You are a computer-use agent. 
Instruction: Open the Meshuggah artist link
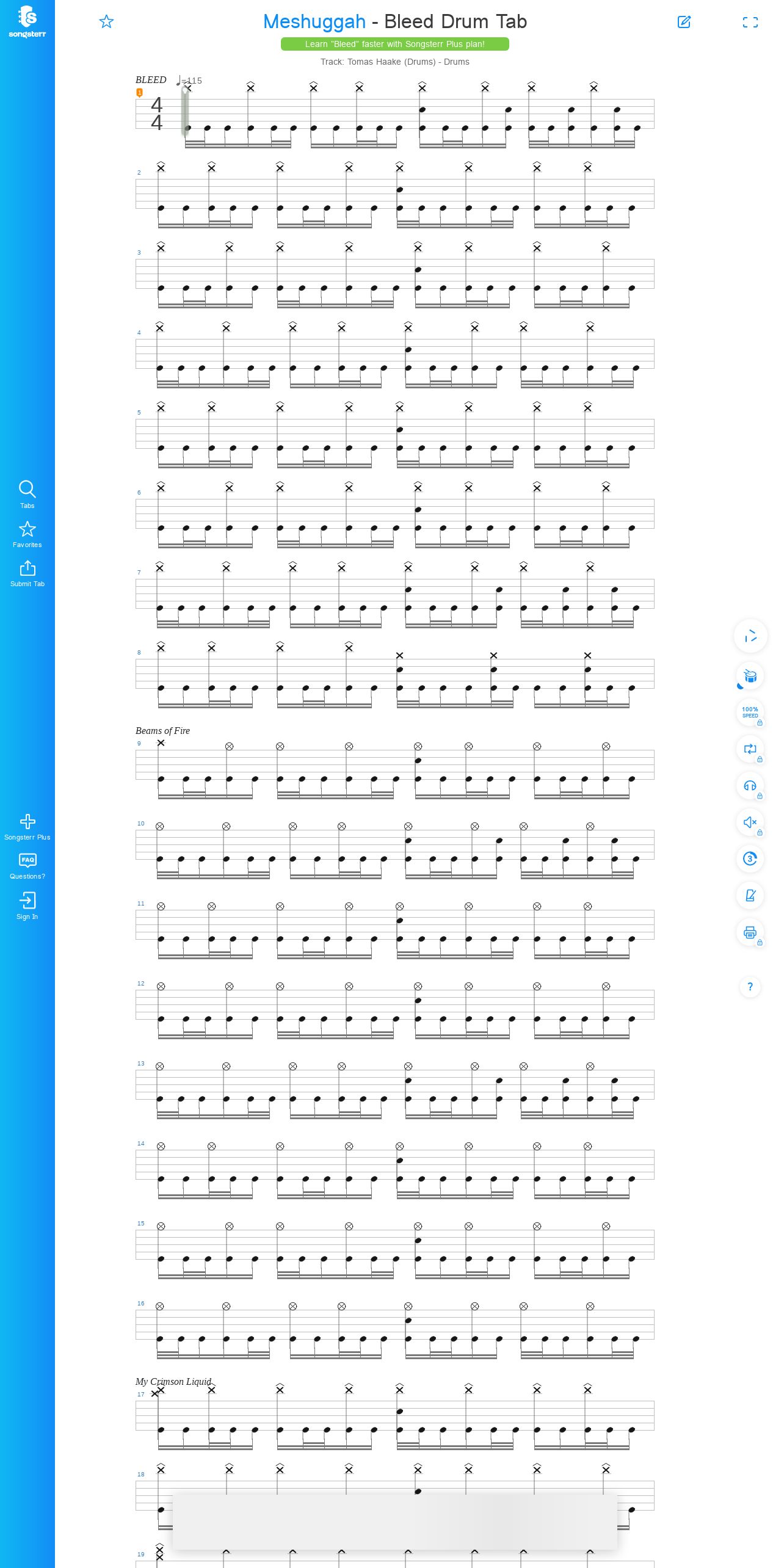[314, 21]
